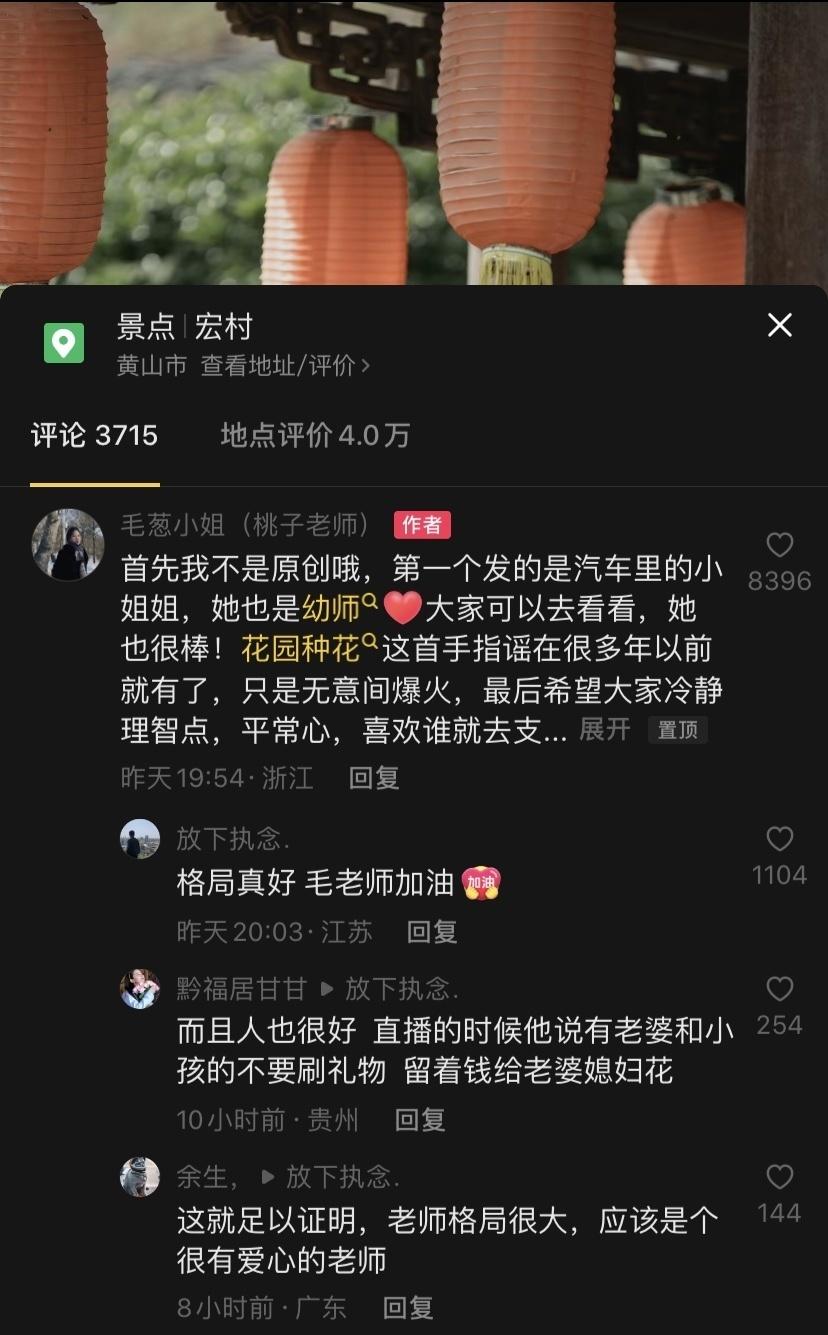Open 黔福居甘甘's profile avatar
The width and height of the screenshot is (828, 1335).
pyautogui.click(x=140, y=989)
